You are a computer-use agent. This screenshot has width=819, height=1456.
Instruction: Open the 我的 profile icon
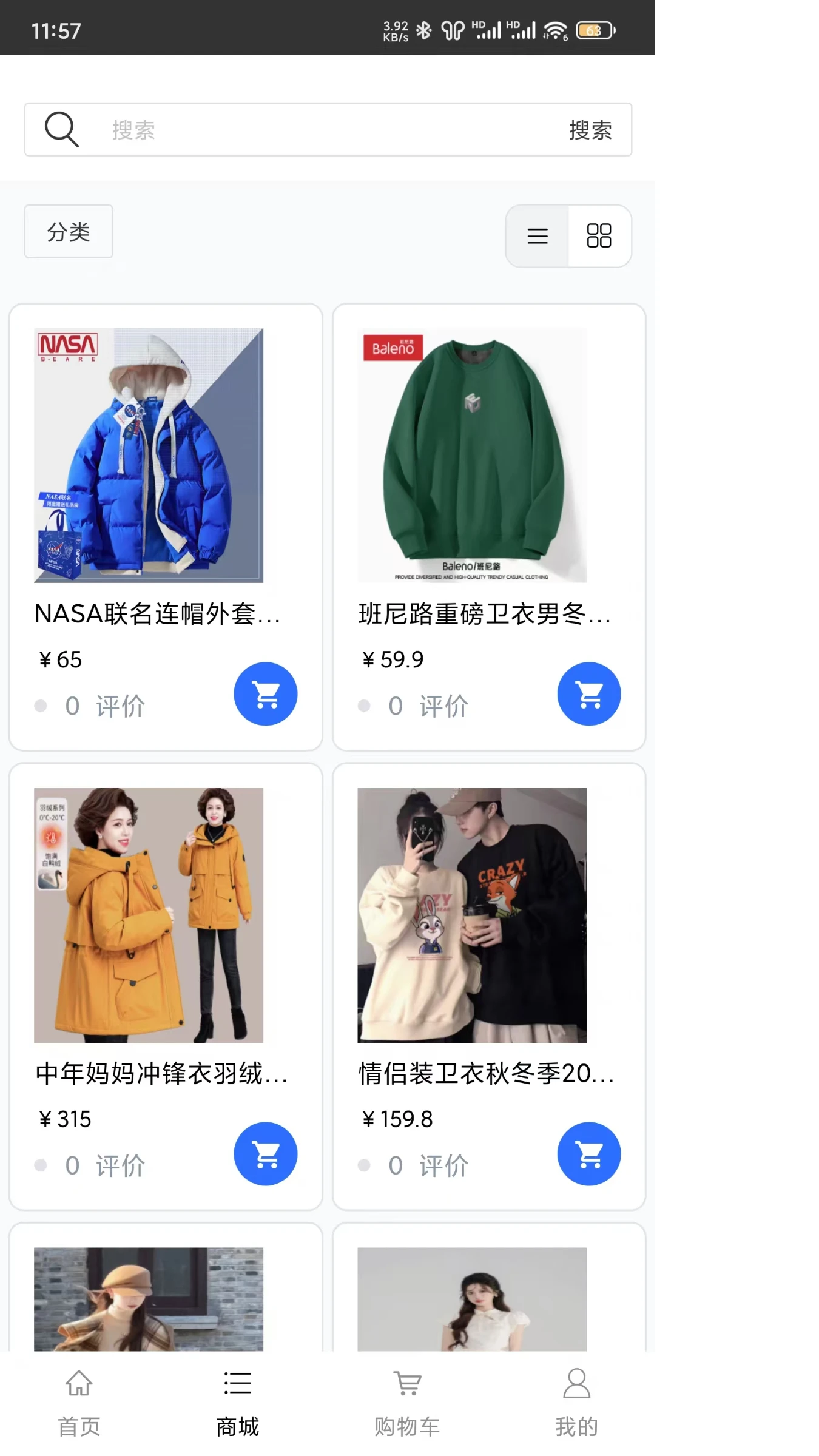tap(576, 1401)
